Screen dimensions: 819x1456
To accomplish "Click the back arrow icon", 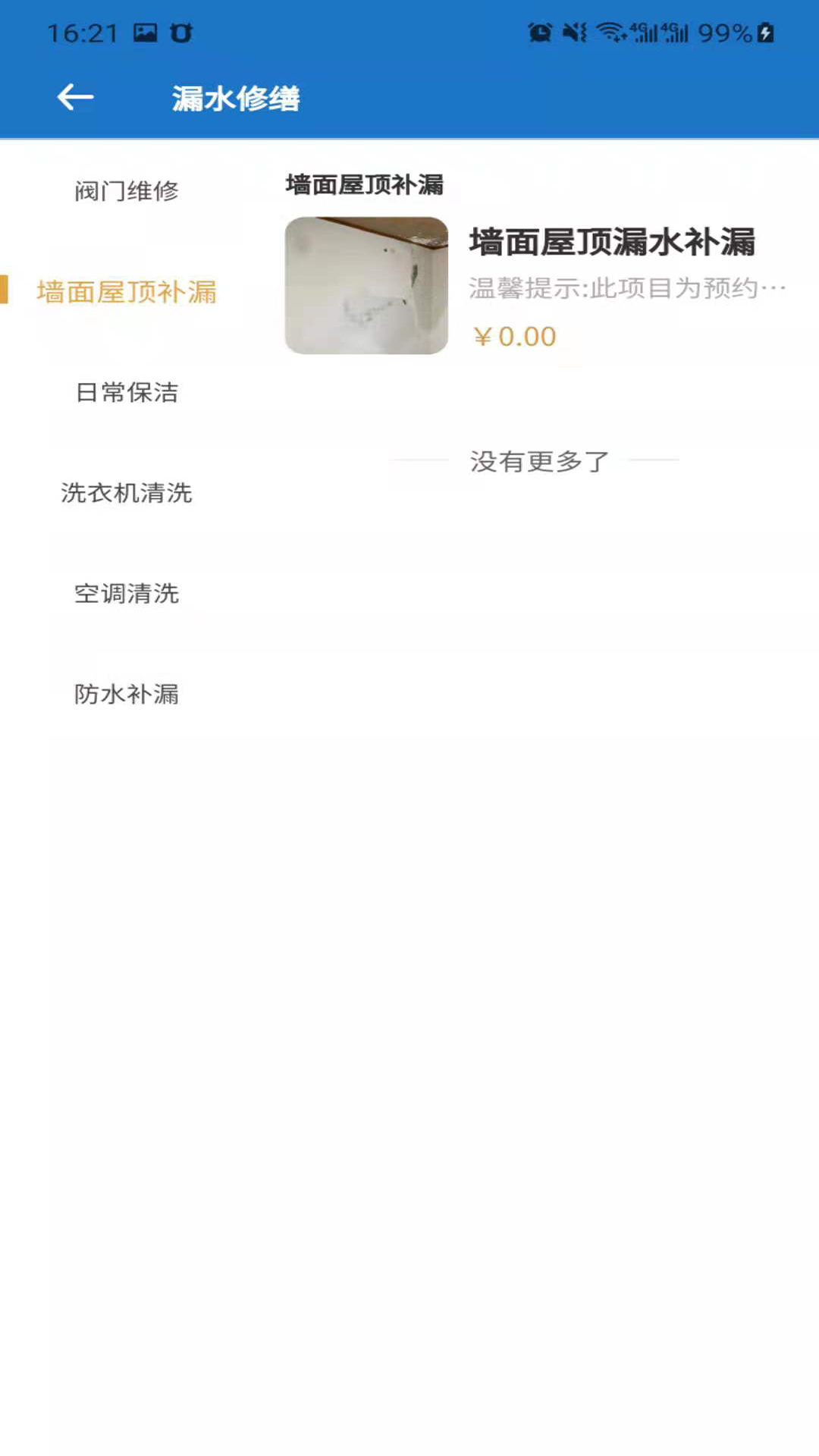I will (74, 97).
